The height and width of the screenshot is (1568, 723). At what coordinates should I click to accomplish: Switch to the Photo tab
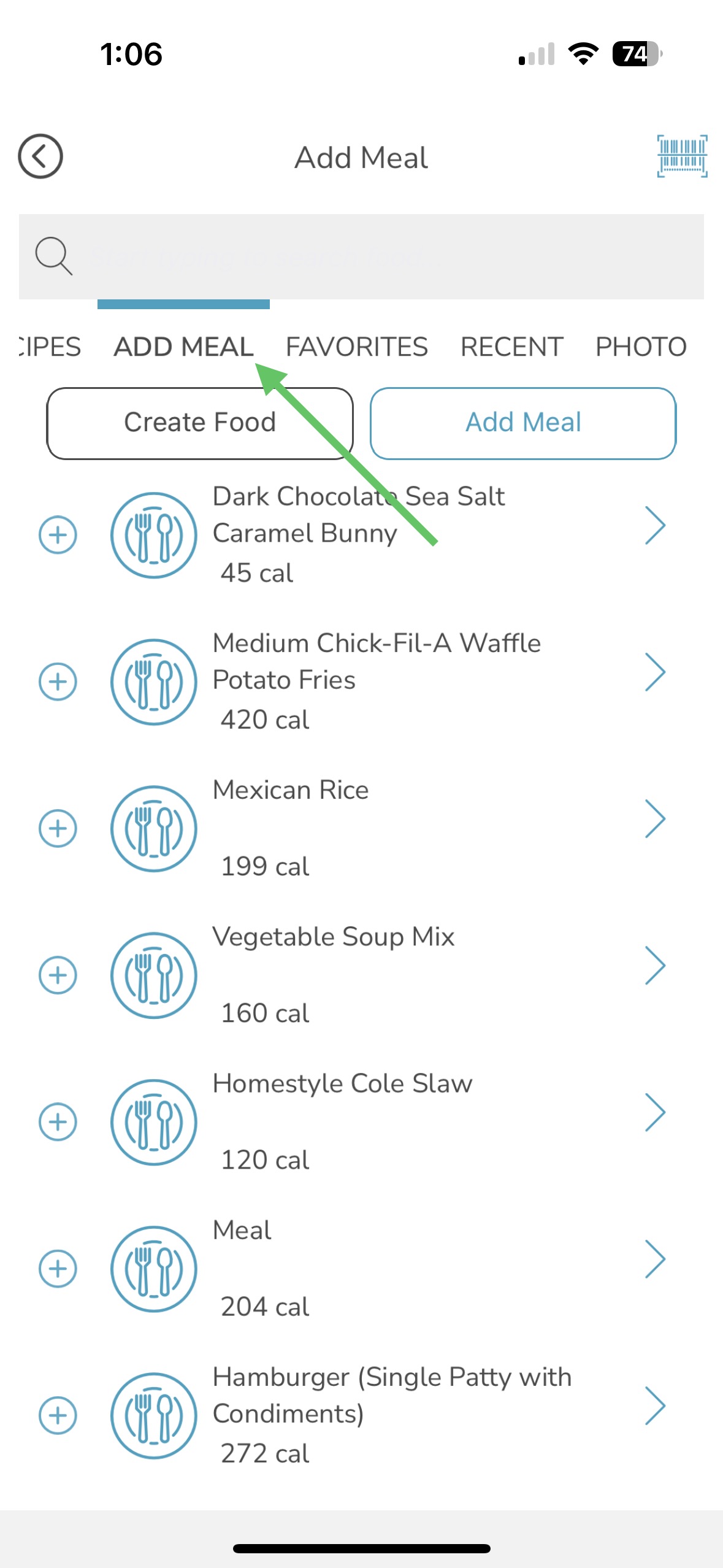[641, 347]
